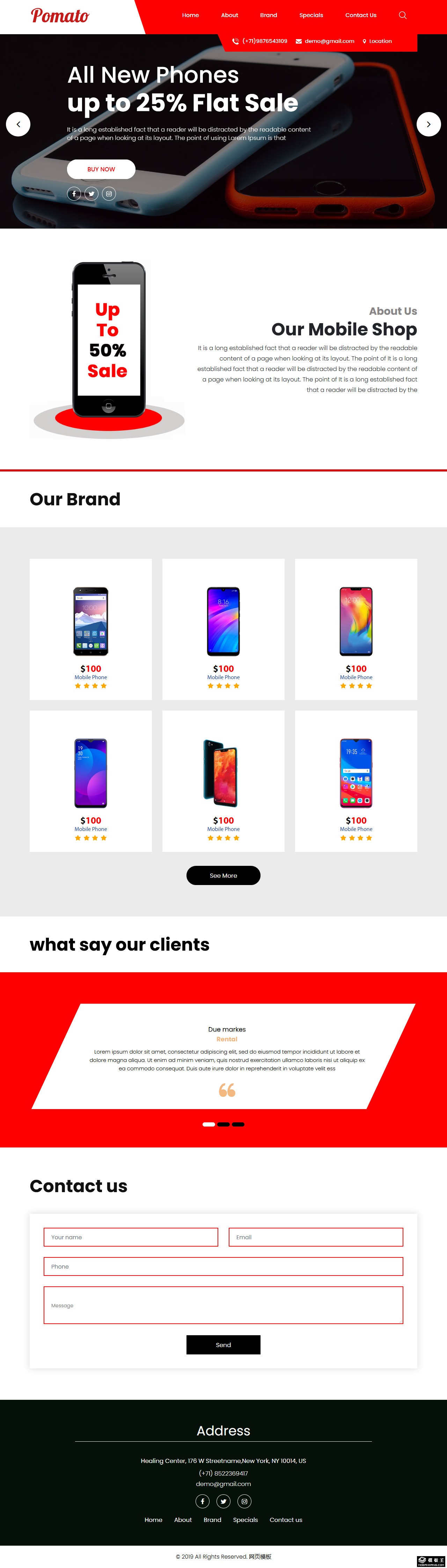Open the Brand link in the footer

point(213,1519)
